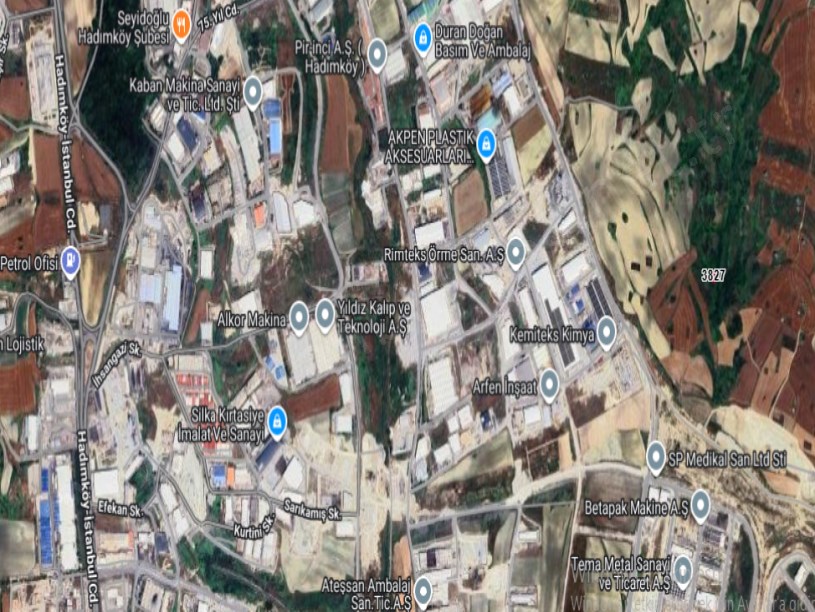Tap the Tema Metal Sanayi ve Ticaret marker
The height and width of the screenshot is (612, 815).
[x=683, y=570]
